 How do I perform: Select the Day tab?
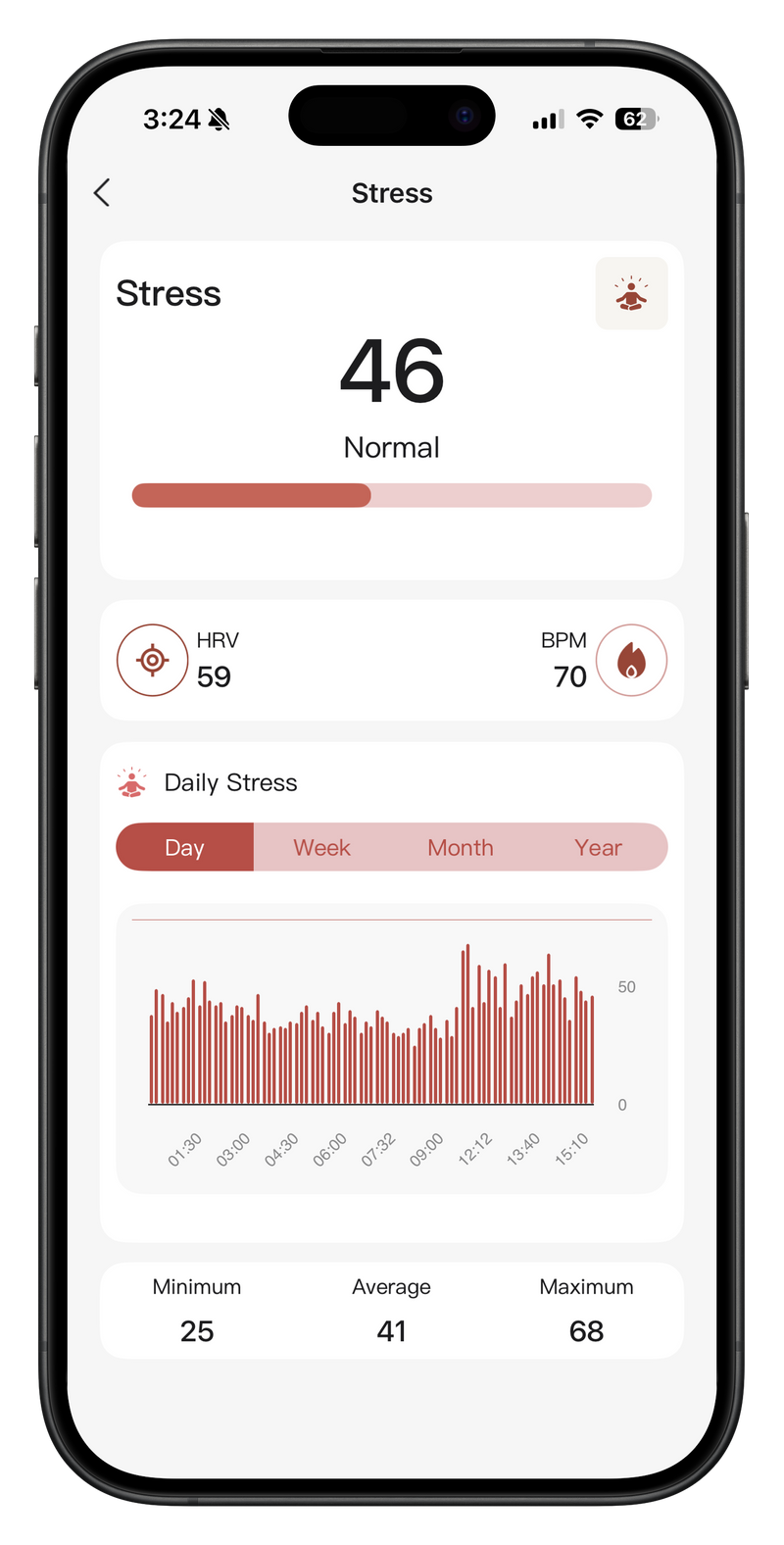tap(185, 848)
